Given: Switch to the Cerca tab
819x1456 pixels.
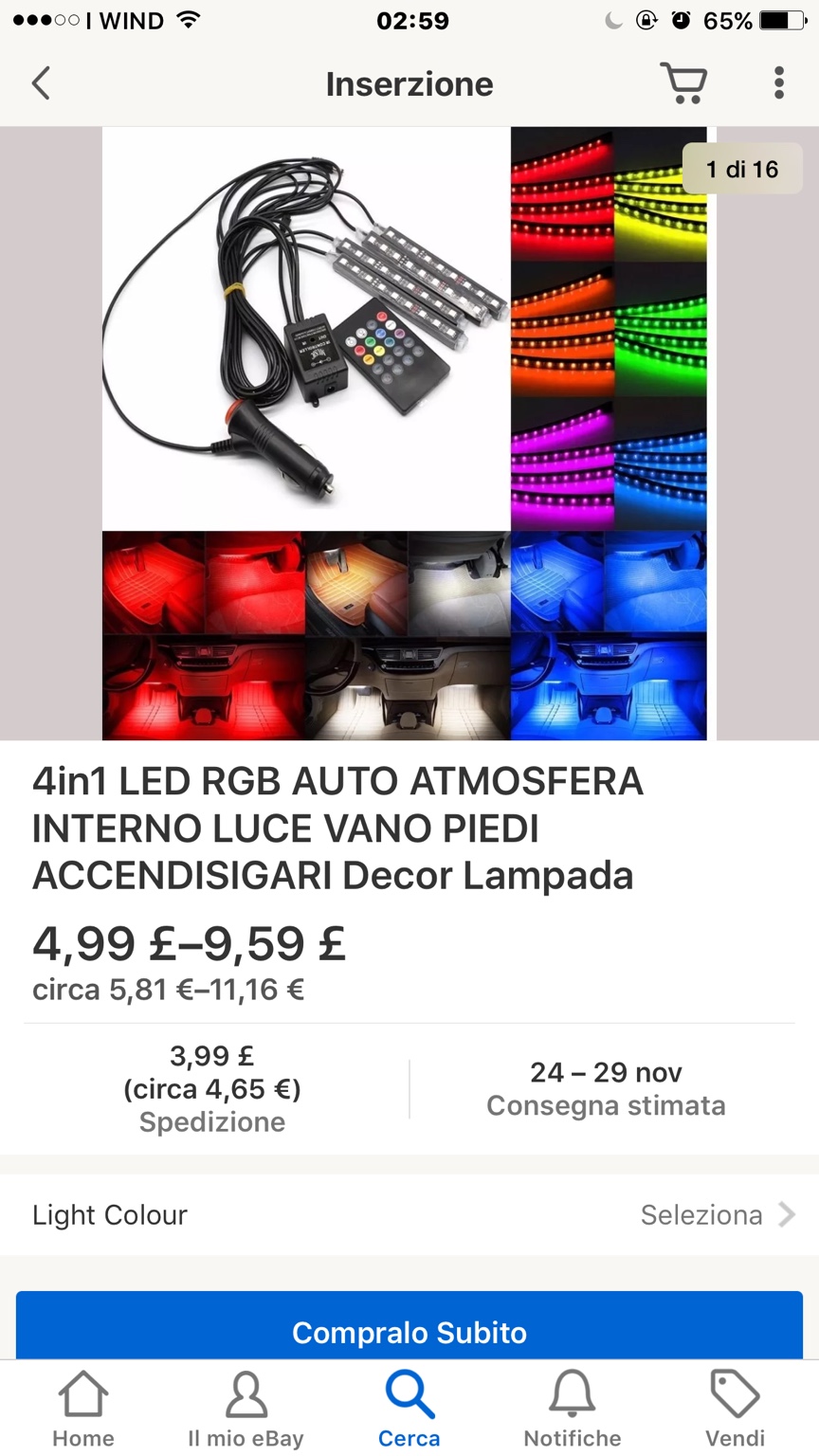Looking at the screenshot, I should (x=409, y=1410).
